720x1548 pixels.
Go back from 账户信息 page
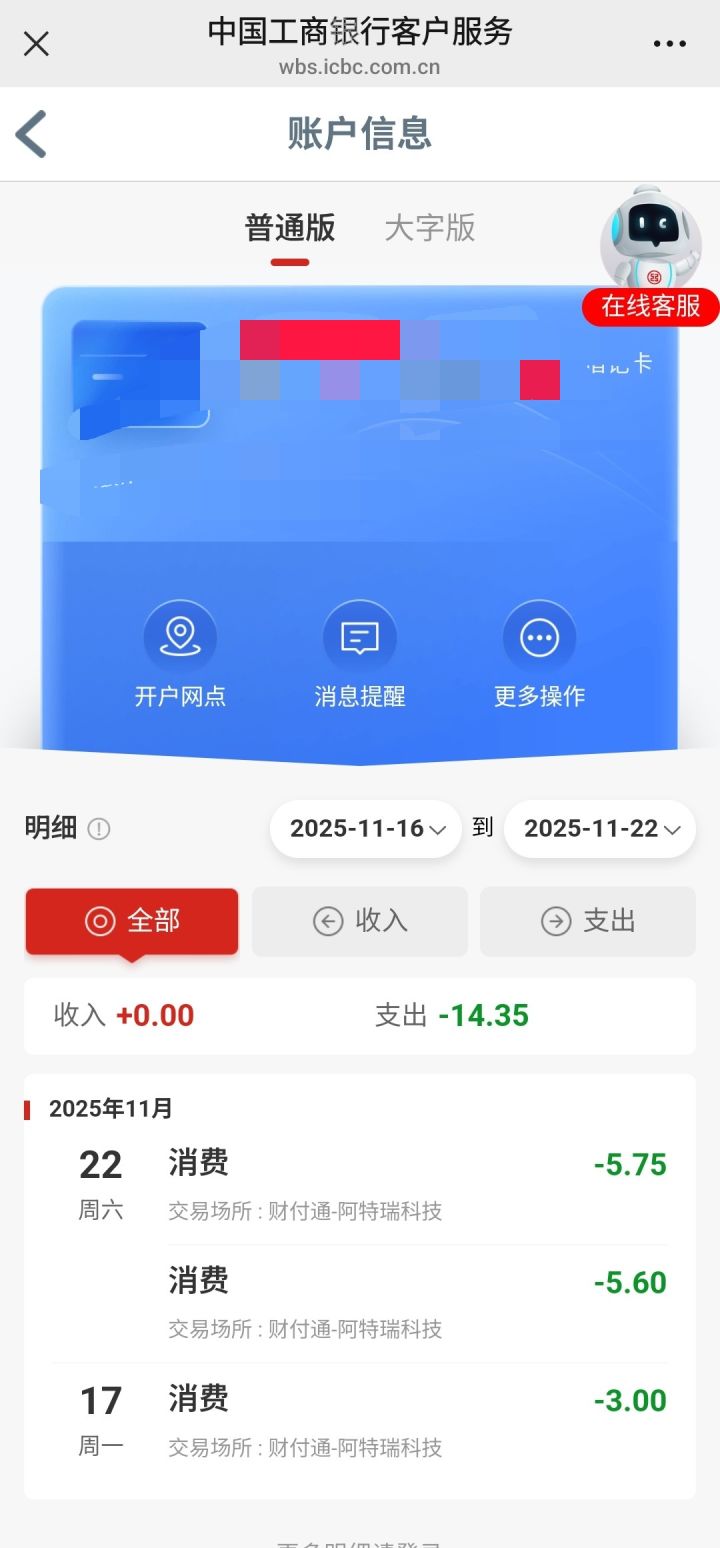point(32,134)
